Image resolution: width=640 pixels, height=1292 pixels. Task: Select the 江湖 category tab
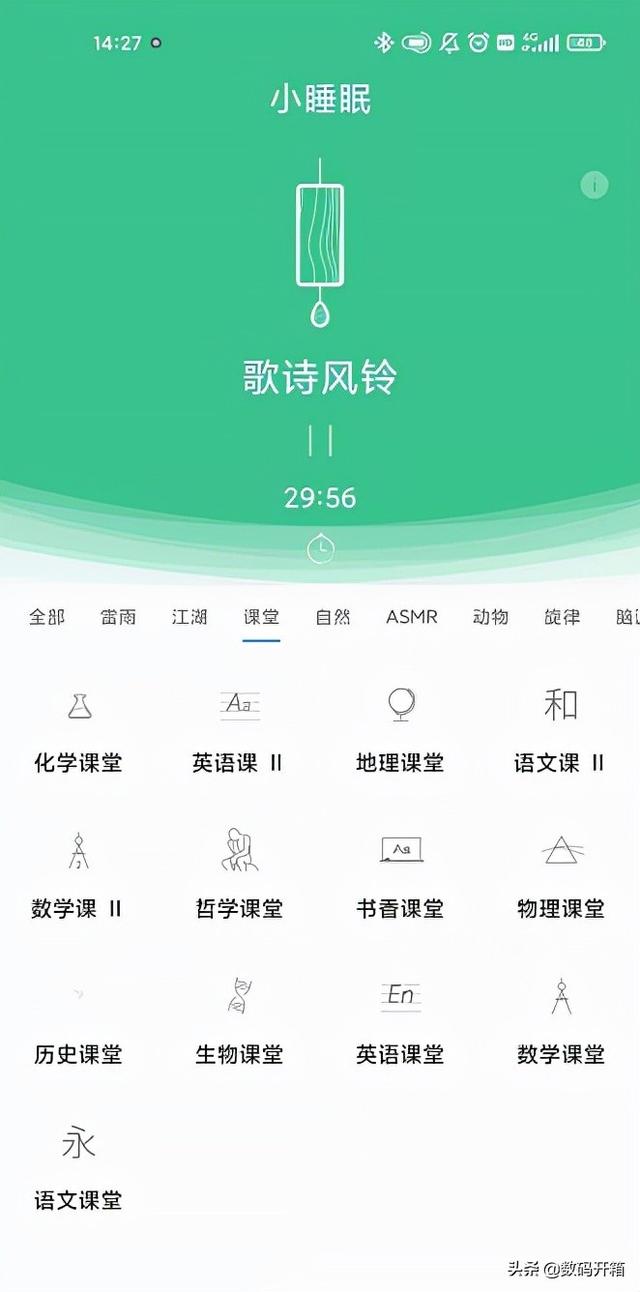(189, 616)
